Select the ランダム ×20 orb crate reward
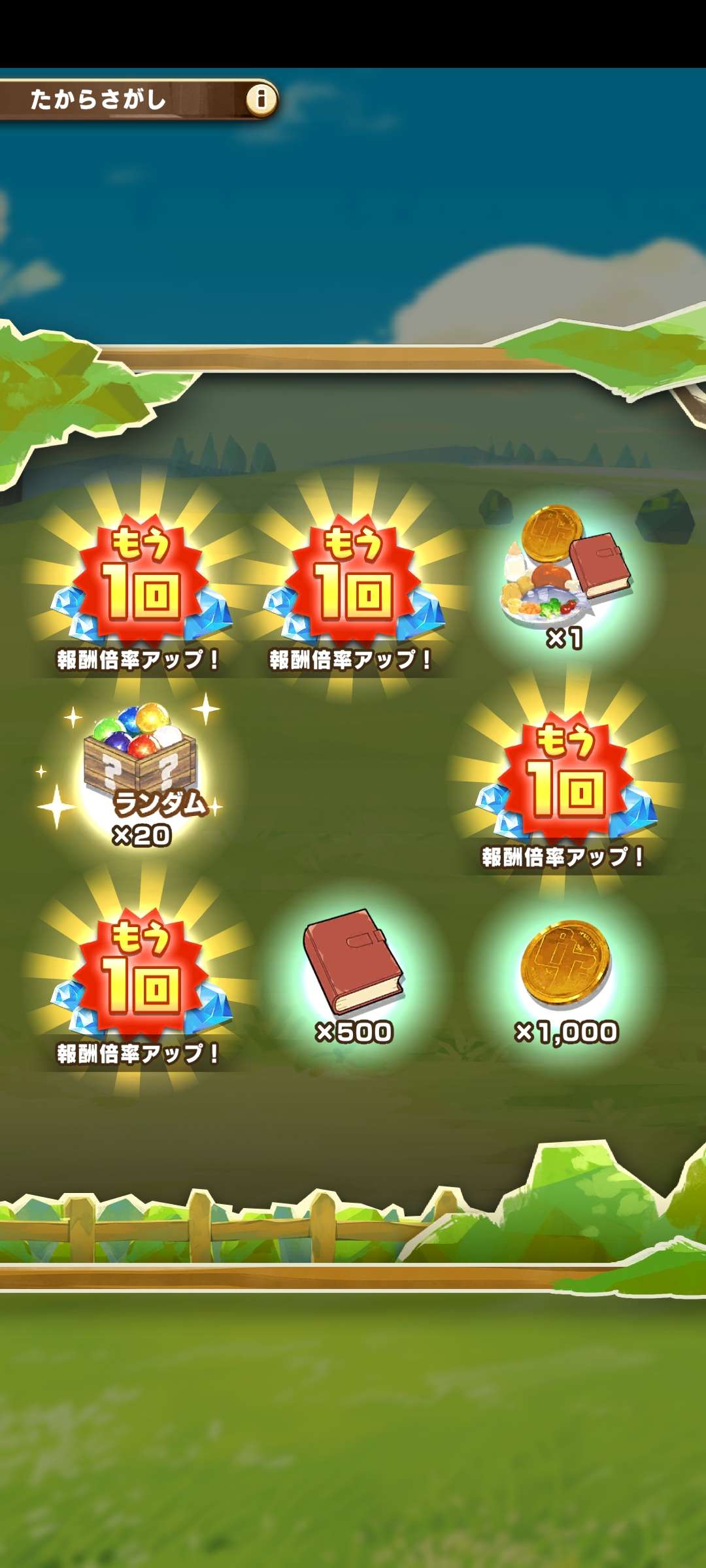 tap(141, 771)
